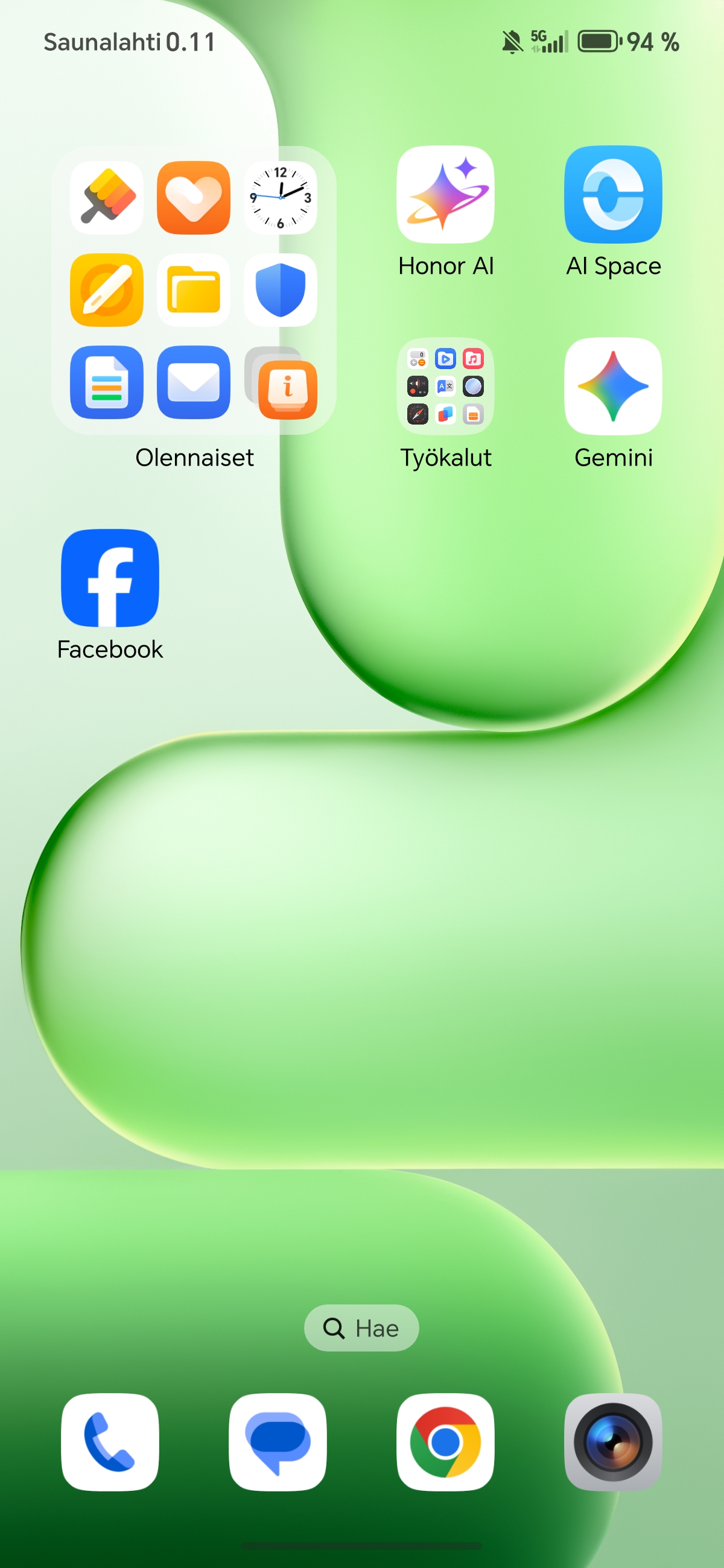Viewport: 724px width, 1568px height.
Task: Open the Camera app in the dock
Action: click(612, 1441)
